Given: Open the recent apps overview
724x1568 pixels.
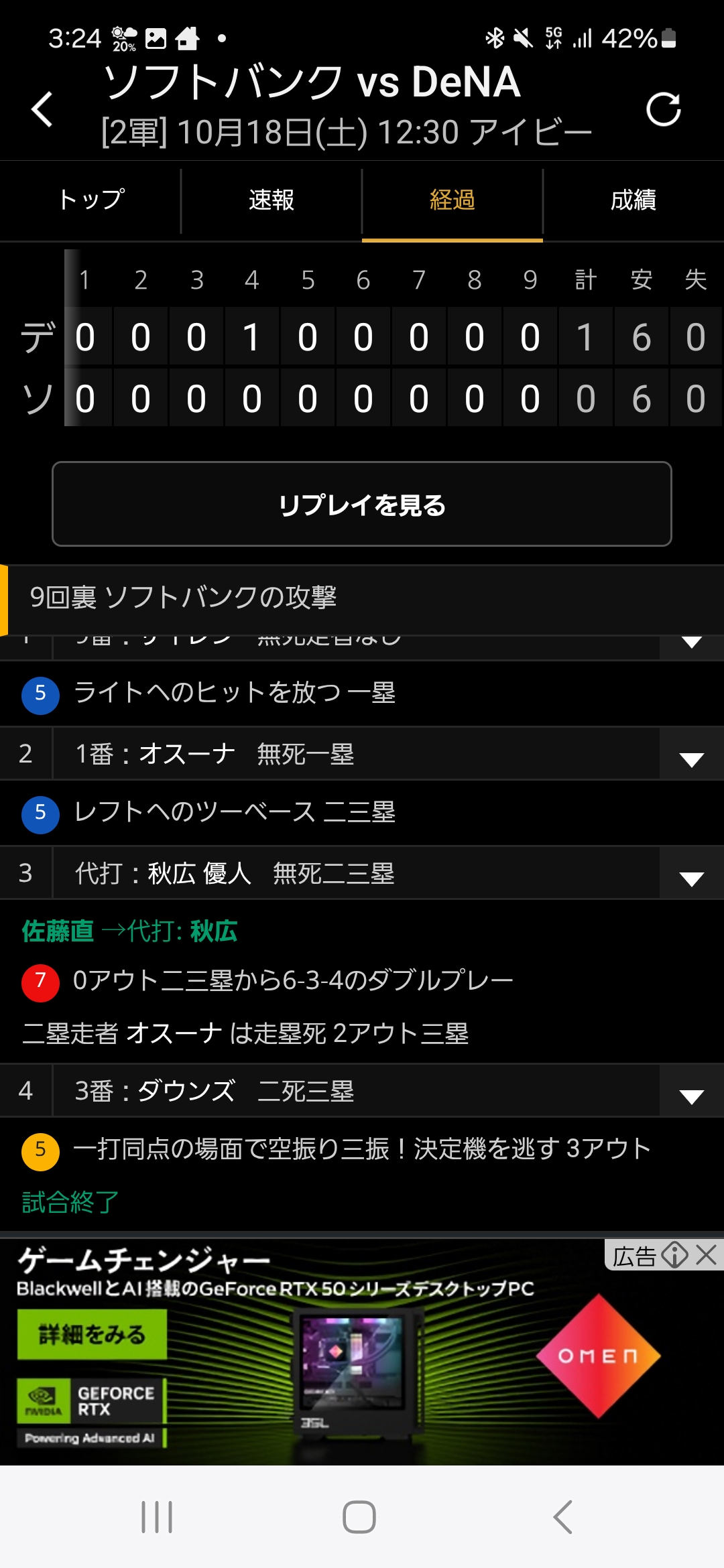Looking at the screenshot, I should tap(157, 1517).
